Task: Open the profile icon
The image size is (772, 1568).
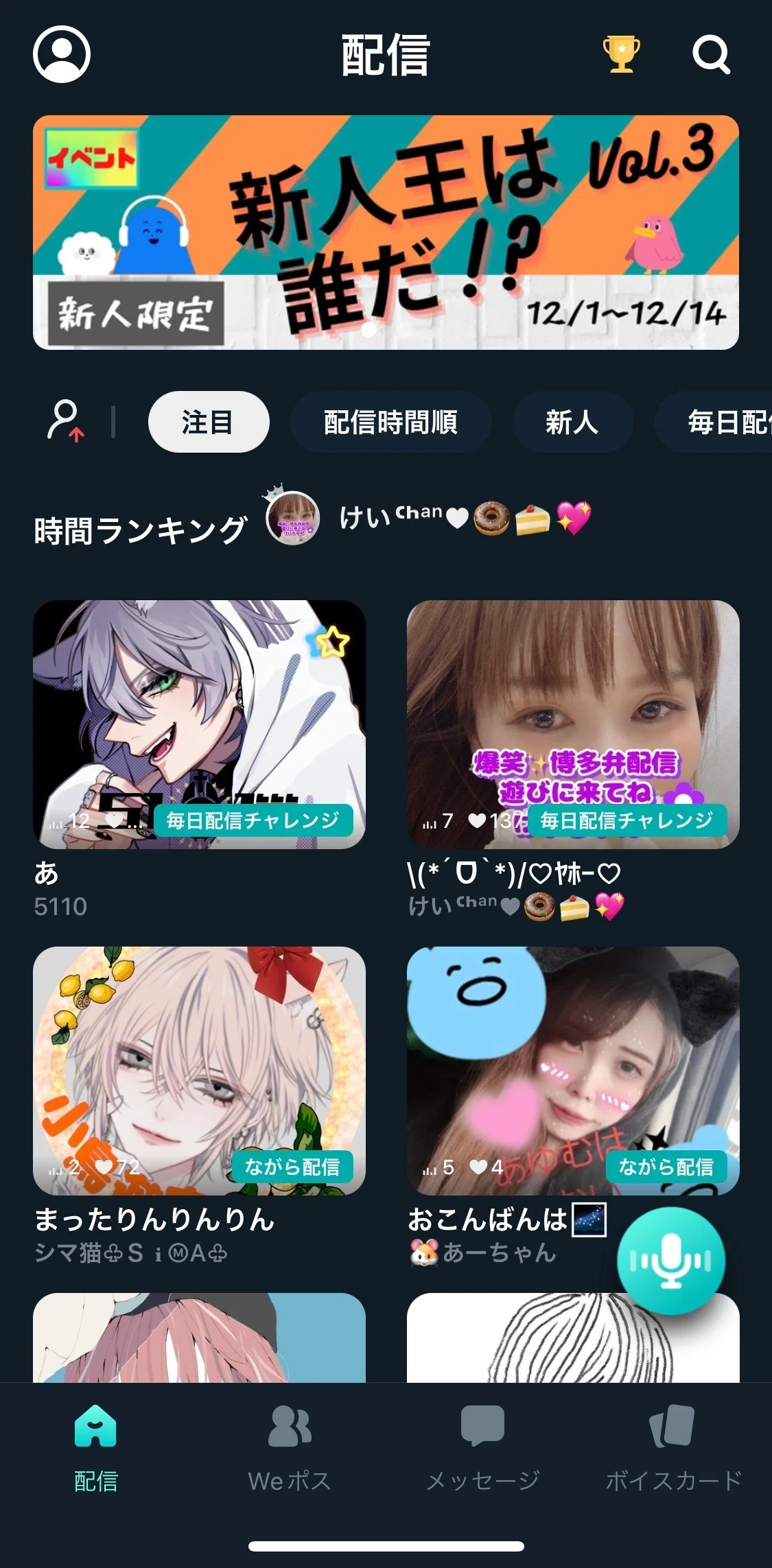Action: click(x=62, y=54)
